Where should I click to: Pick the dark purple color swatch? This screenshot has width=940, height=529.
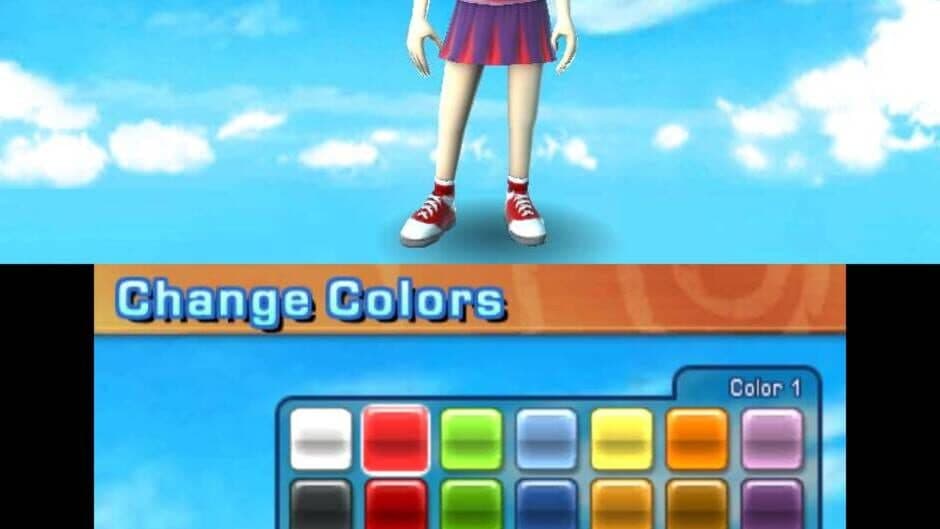772,505
